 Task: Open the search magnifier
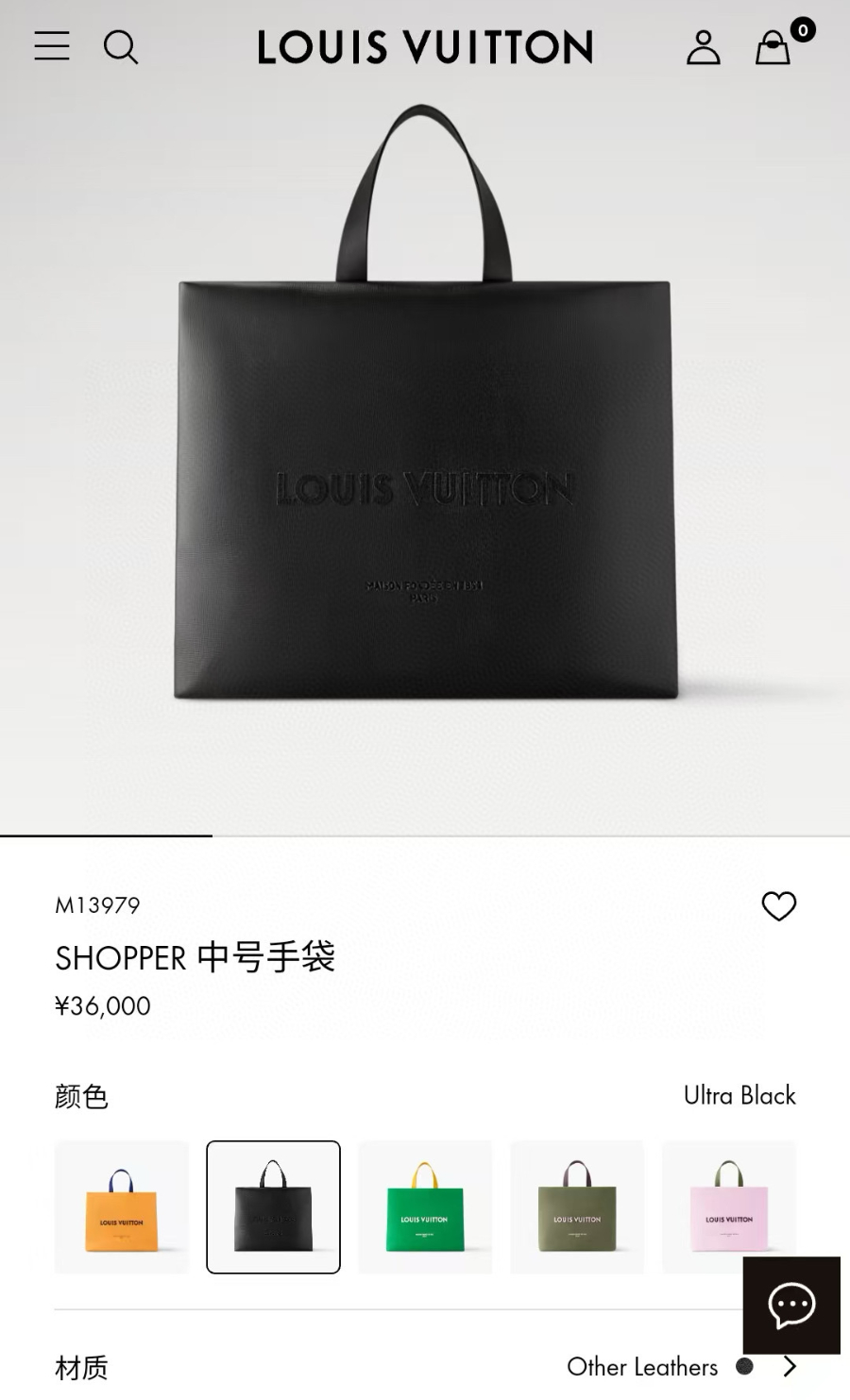tap(121, 46)
